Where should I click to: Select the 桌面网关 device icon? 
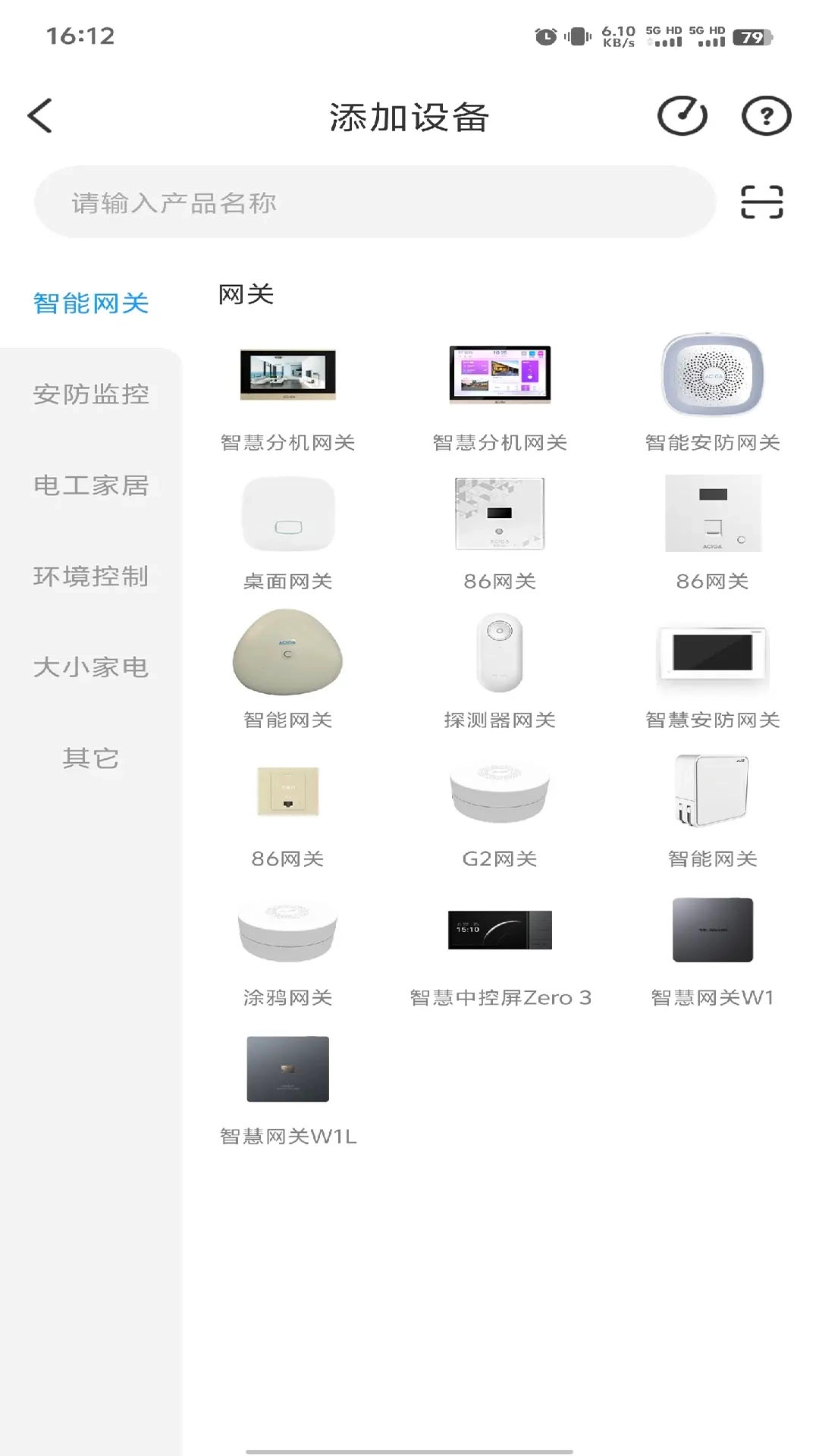[x=288, y=516]
